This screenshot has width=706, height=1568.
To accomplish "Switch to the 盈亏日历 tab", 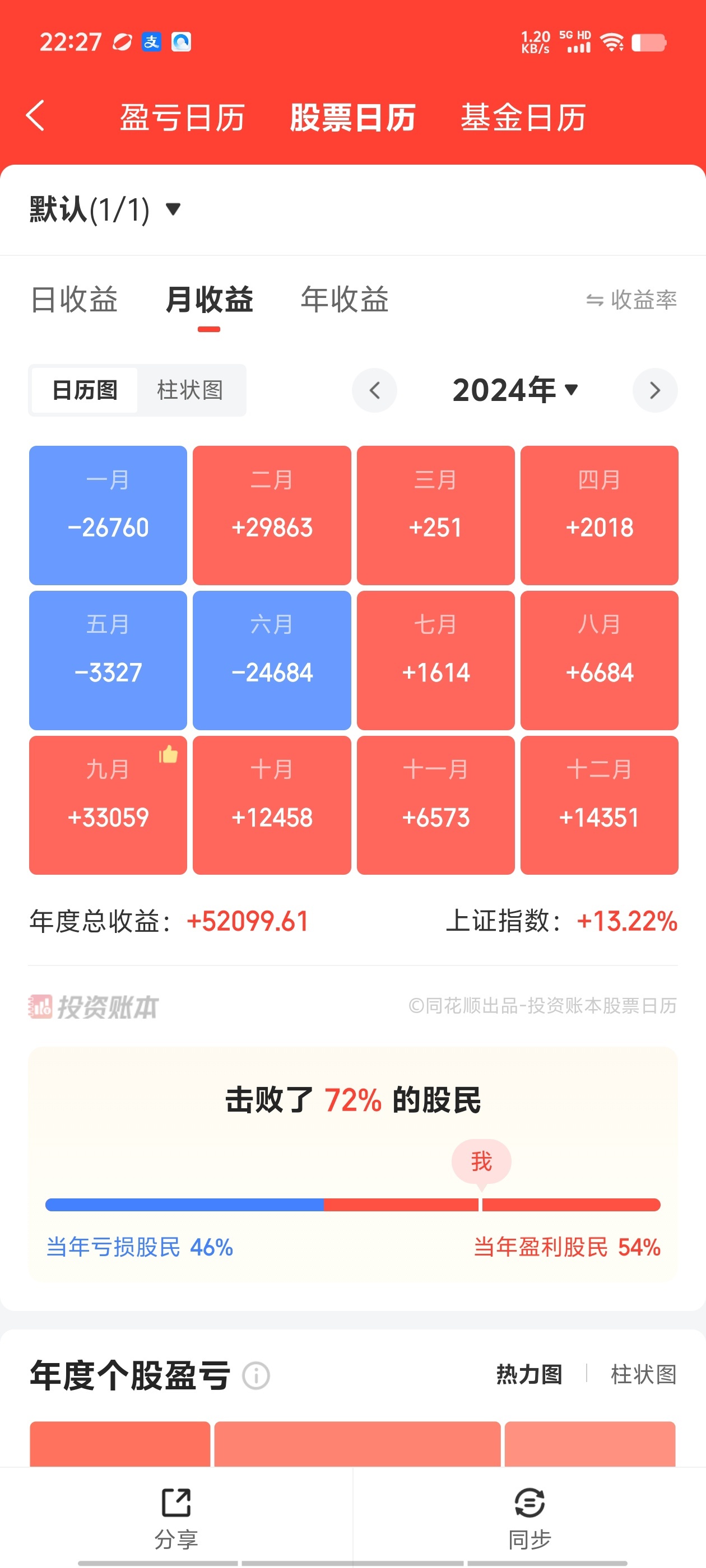I will coord(182,118).
